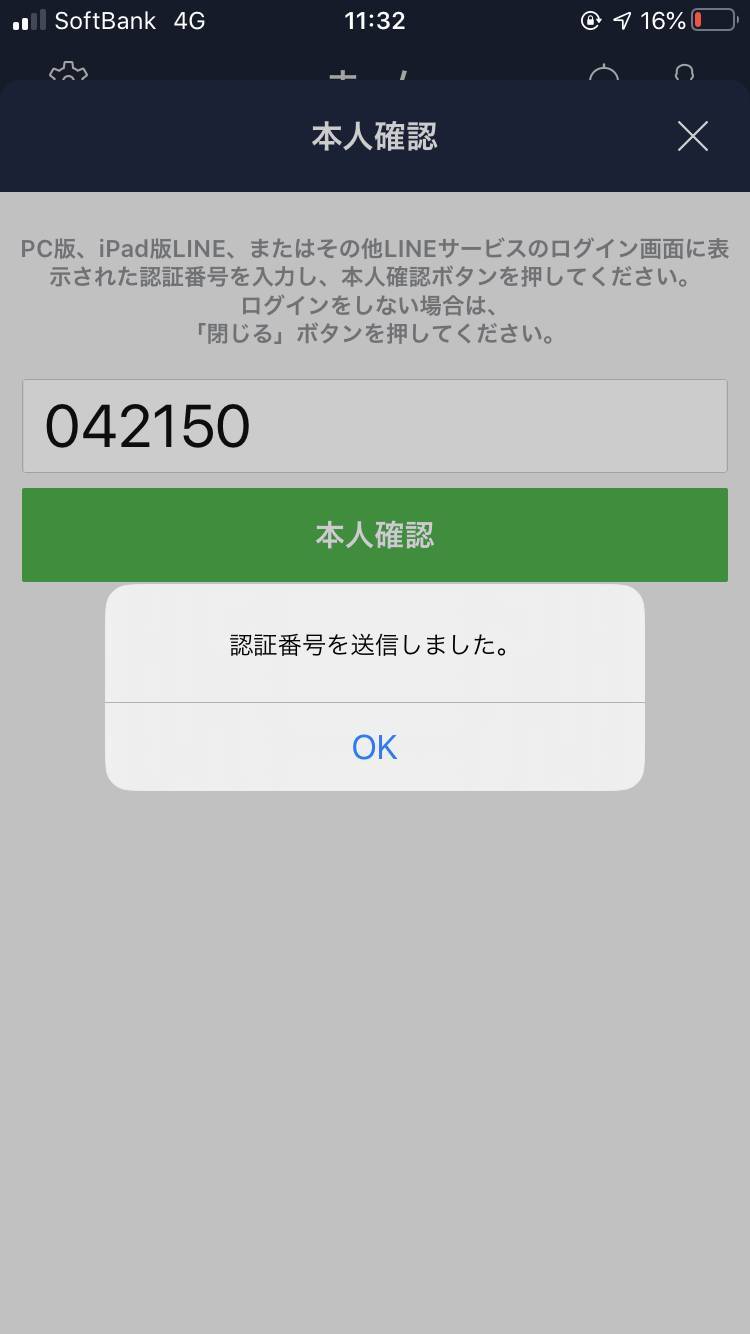The width and height of the screenshot is (750, 1334).
Task: Close the 本人確認 screen with X
Action: pyautogui.click(x=692, y=136)
